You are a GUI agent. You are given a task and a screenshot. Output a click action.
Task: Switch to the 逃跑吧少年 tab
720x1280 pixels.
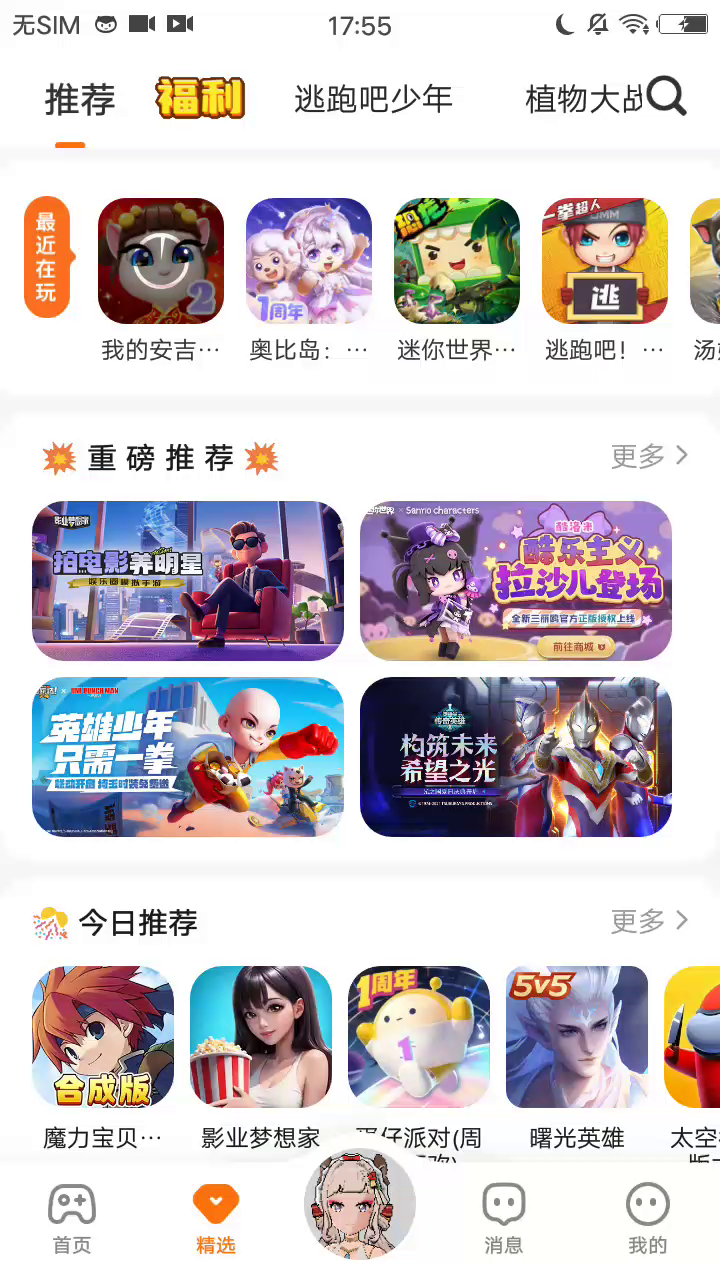[373, 99]
